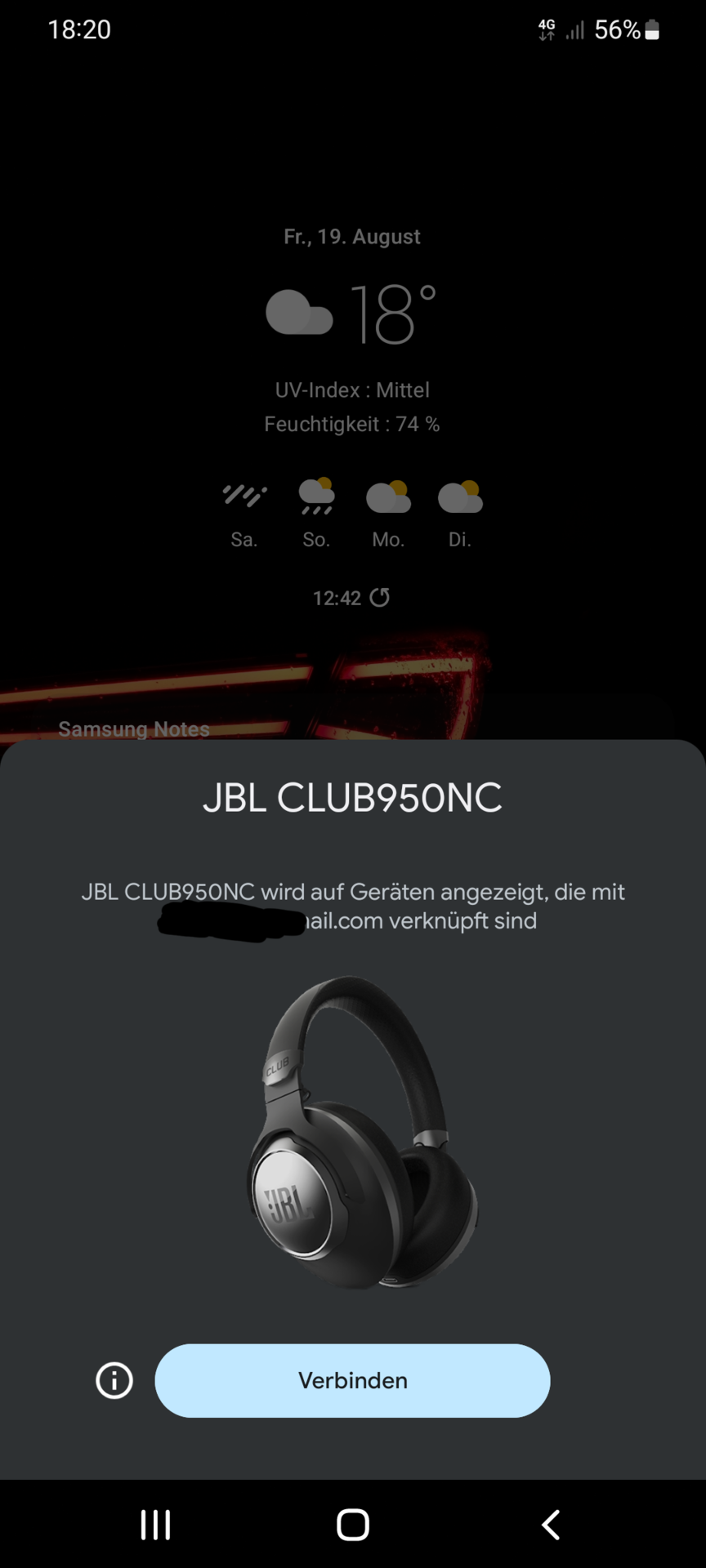Go to the home screen
Screen dimensions: 706x1568
tap(353, 1524)
